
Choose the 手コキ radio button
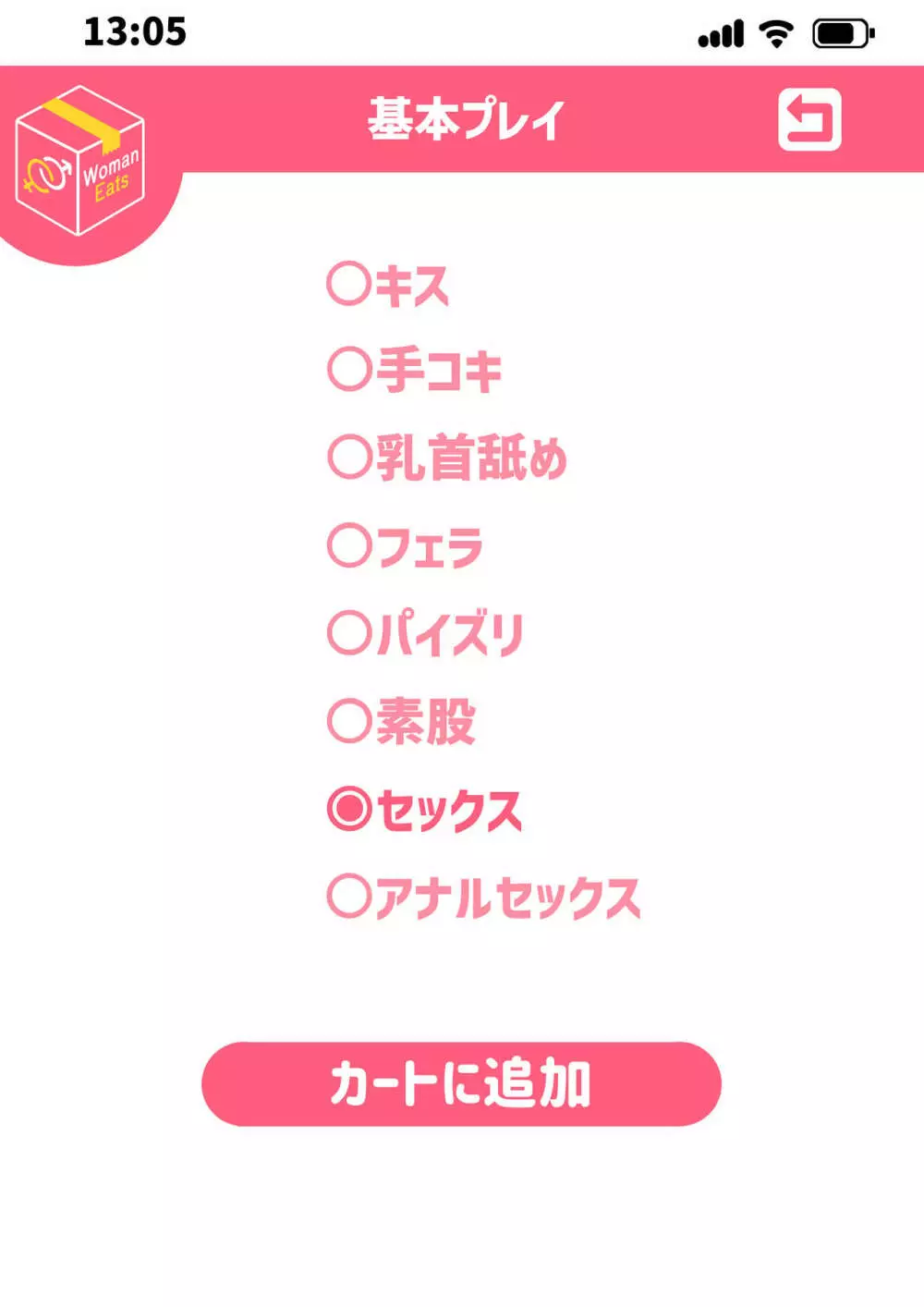pos(350,370)
